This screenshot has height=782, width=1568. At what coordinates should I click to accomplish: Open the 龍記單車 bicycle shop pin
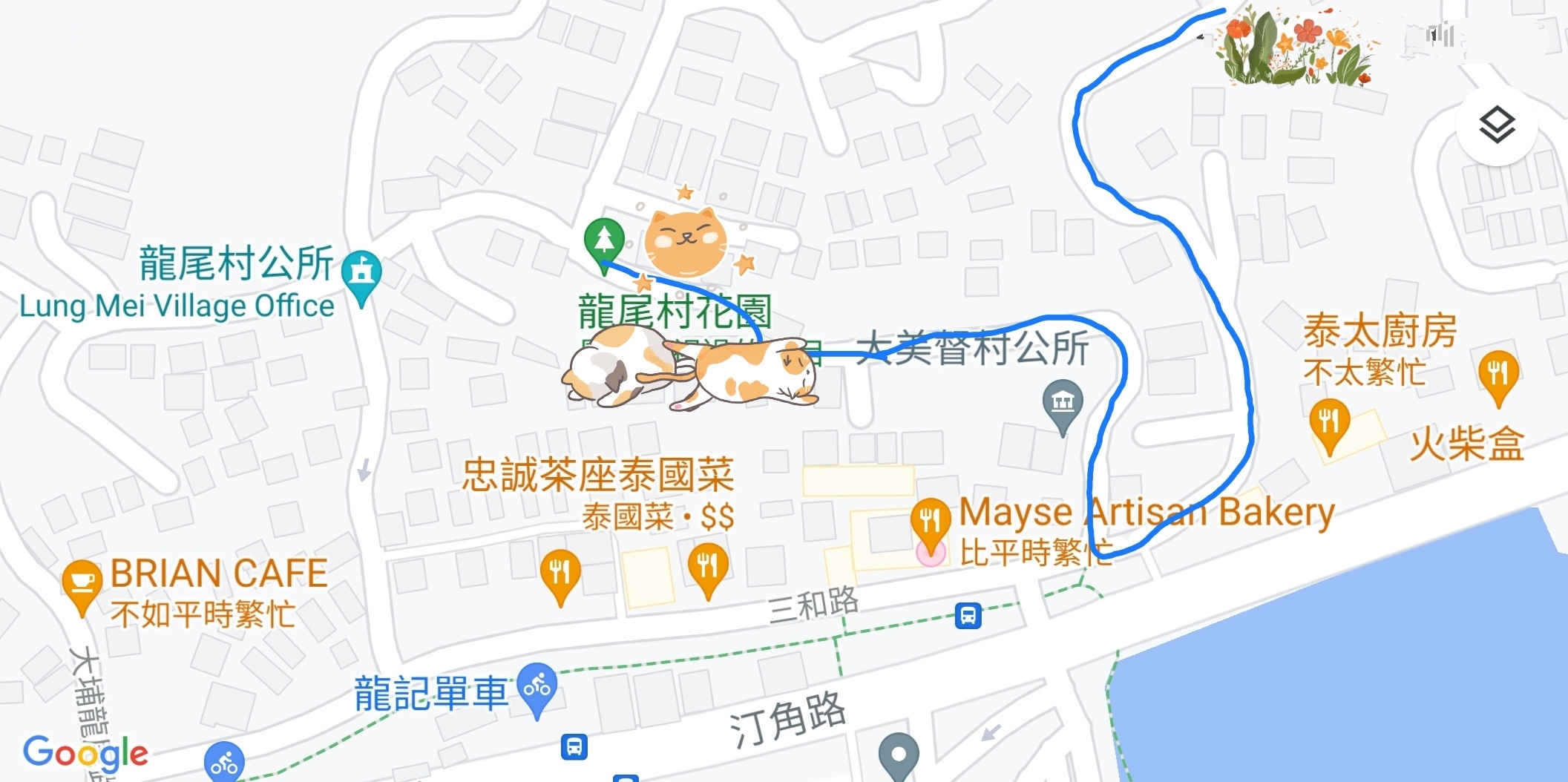pyautogui.click(x=537, y=687)
